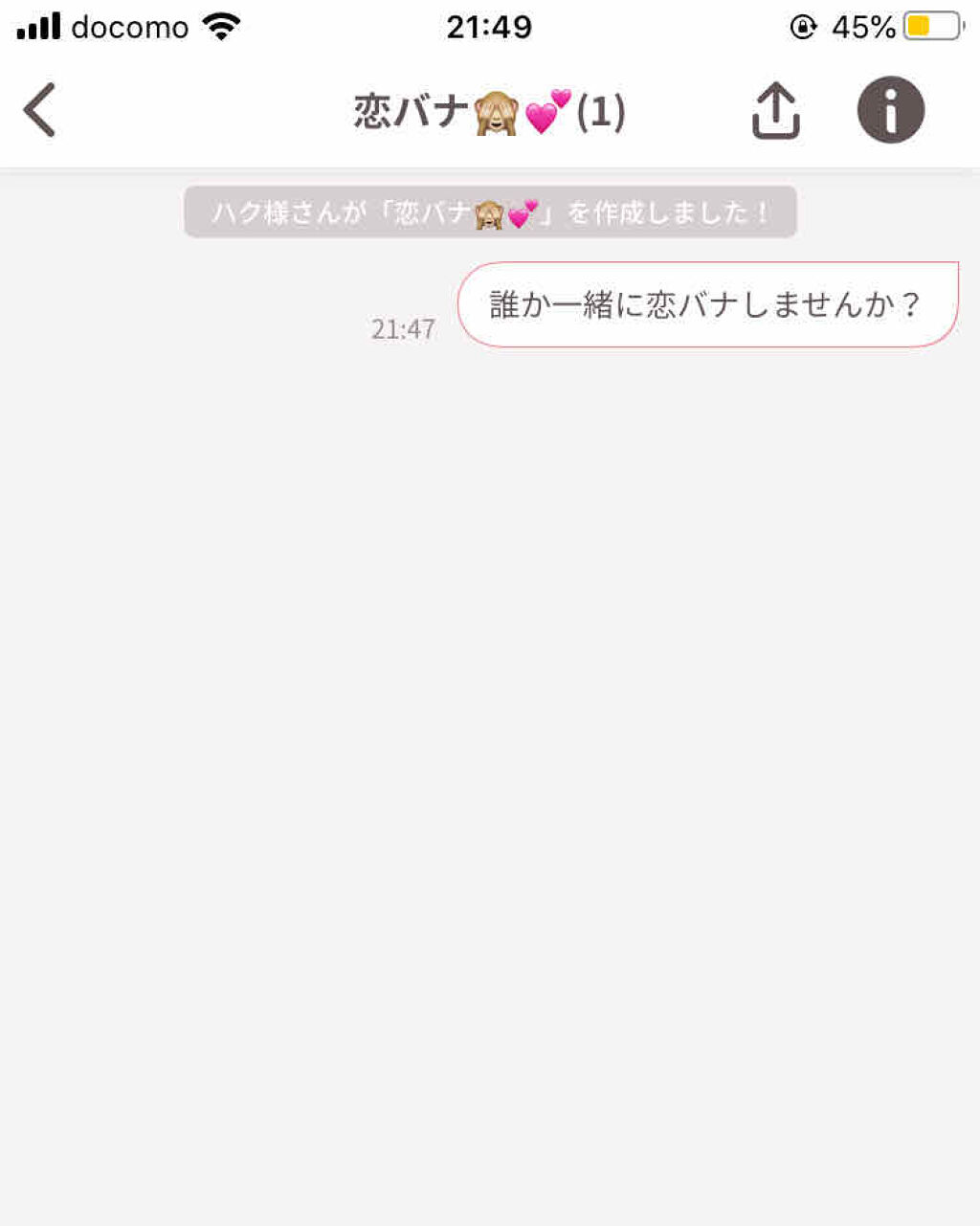The image size is (980, 1226).
Task: Tap the group creation notice from ハク様さん
Action: pyautogui.click(x=492, y=213)
